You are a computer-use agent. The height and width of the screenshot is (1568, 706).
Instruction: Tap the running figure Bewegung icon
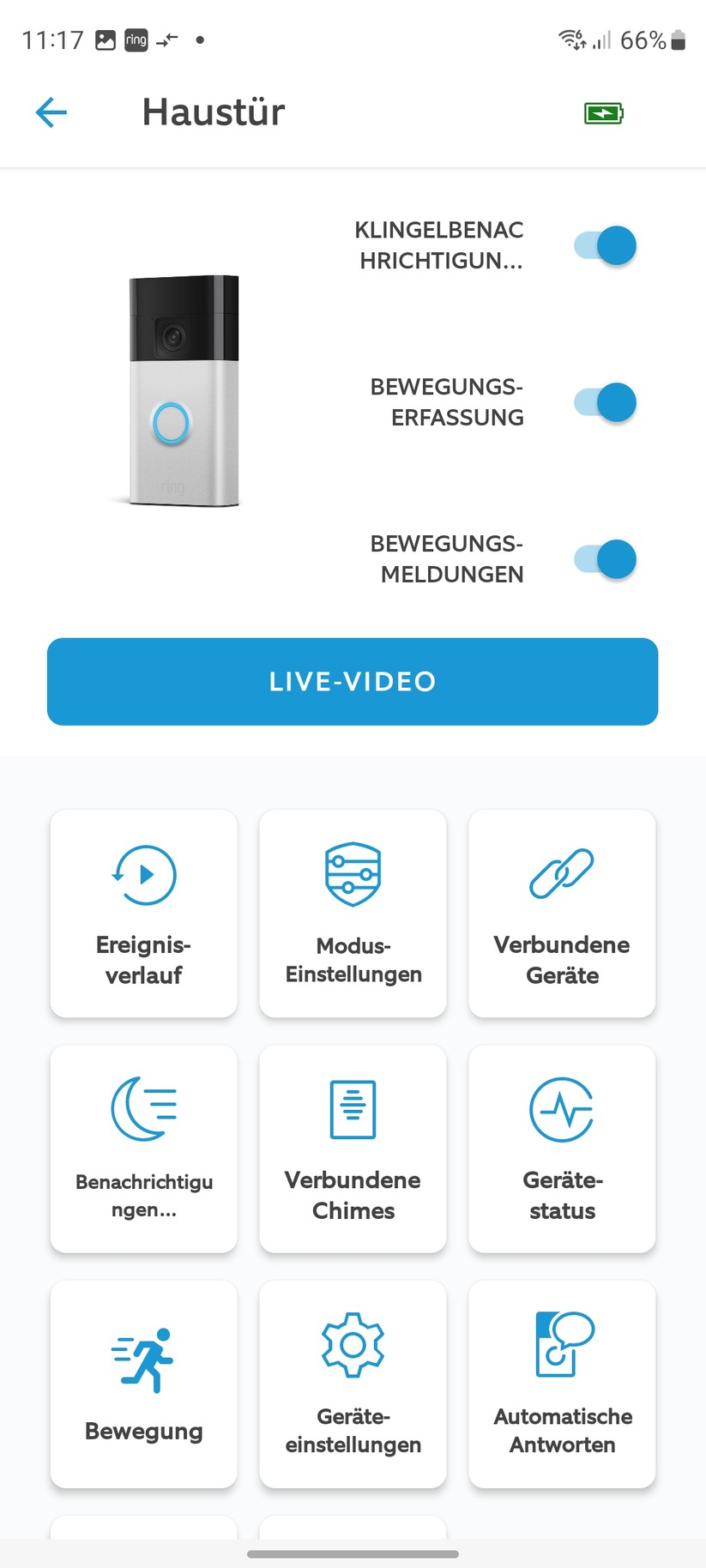(142, 1345)
